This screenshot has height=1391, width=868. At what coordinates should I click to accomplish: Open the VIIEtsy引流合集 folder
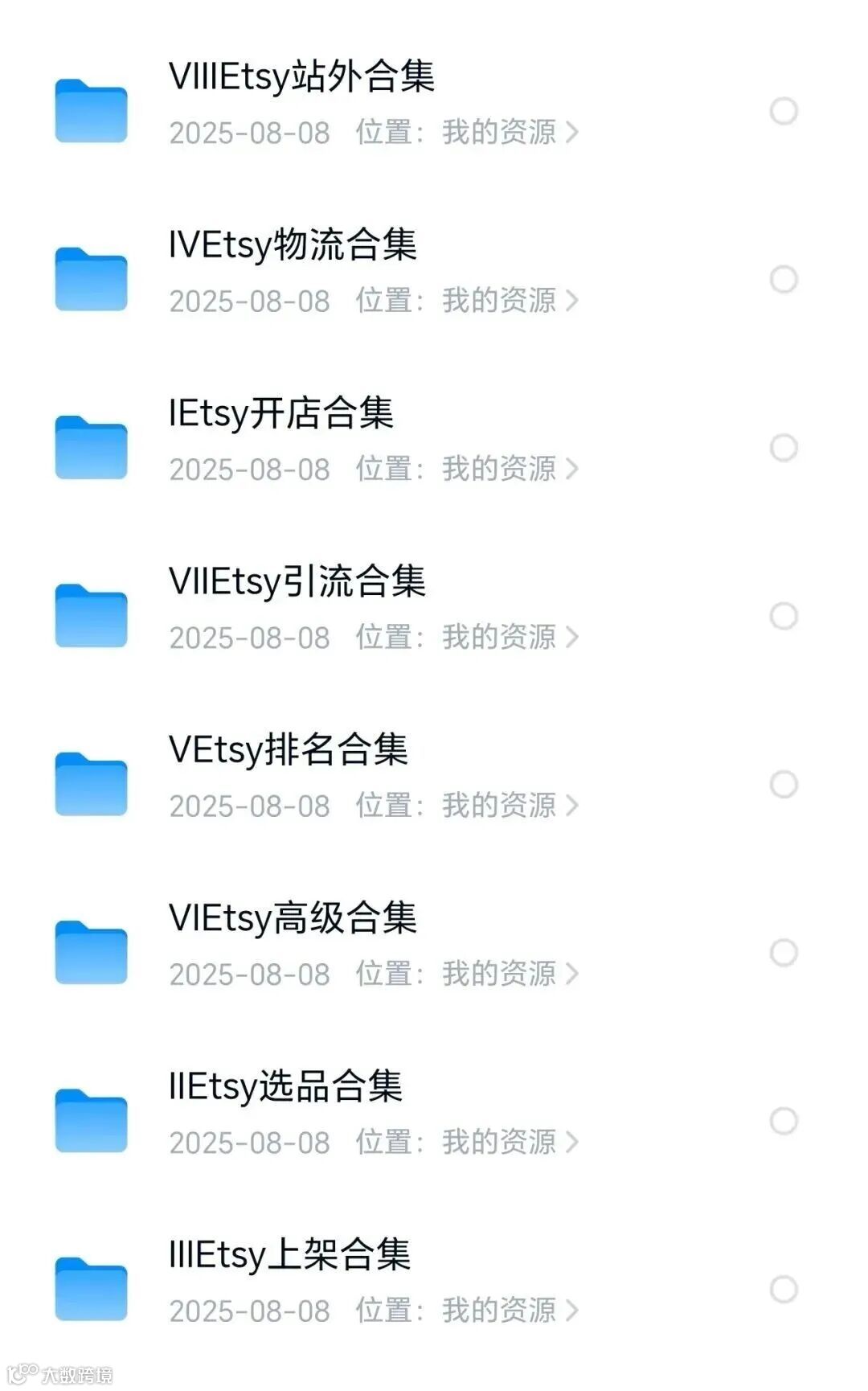(297, 582)
